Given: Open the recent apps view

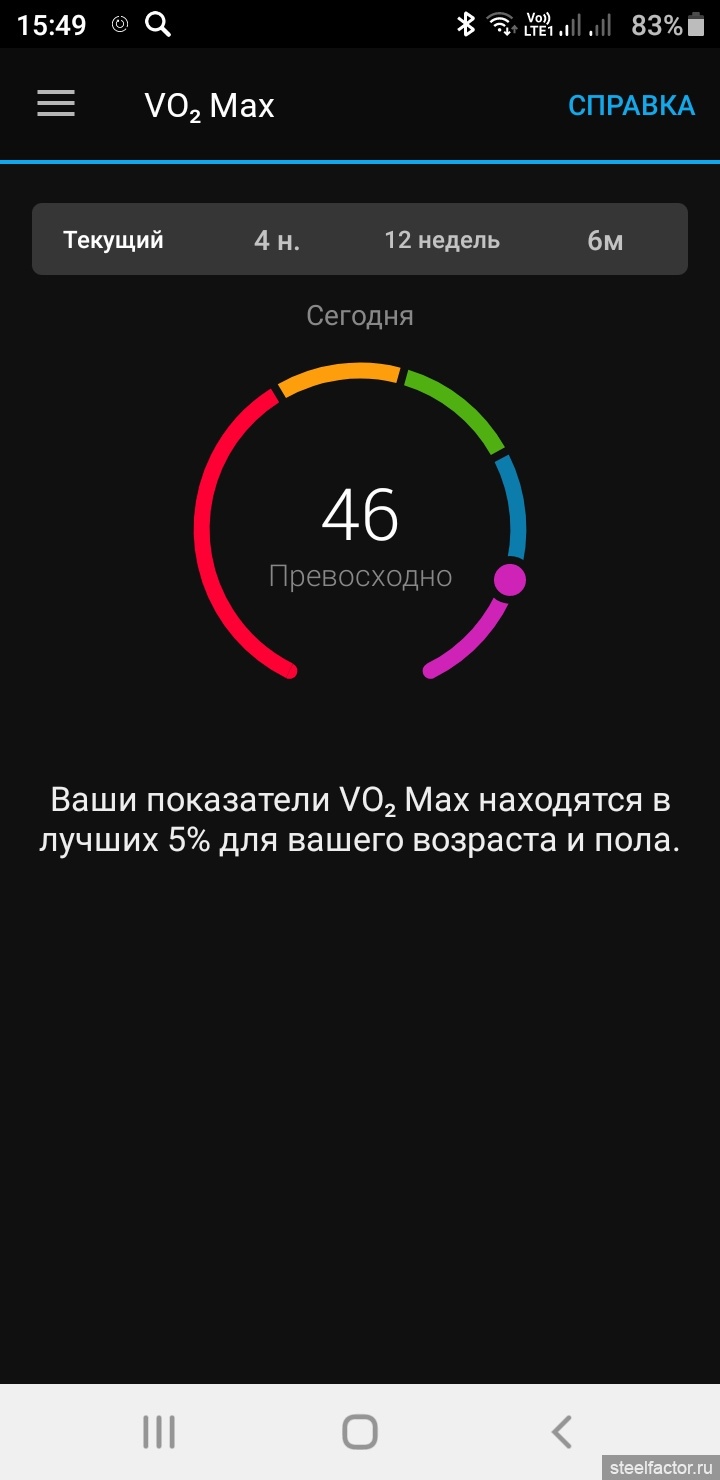Looking at the screenshot, I should (158, 1432).
